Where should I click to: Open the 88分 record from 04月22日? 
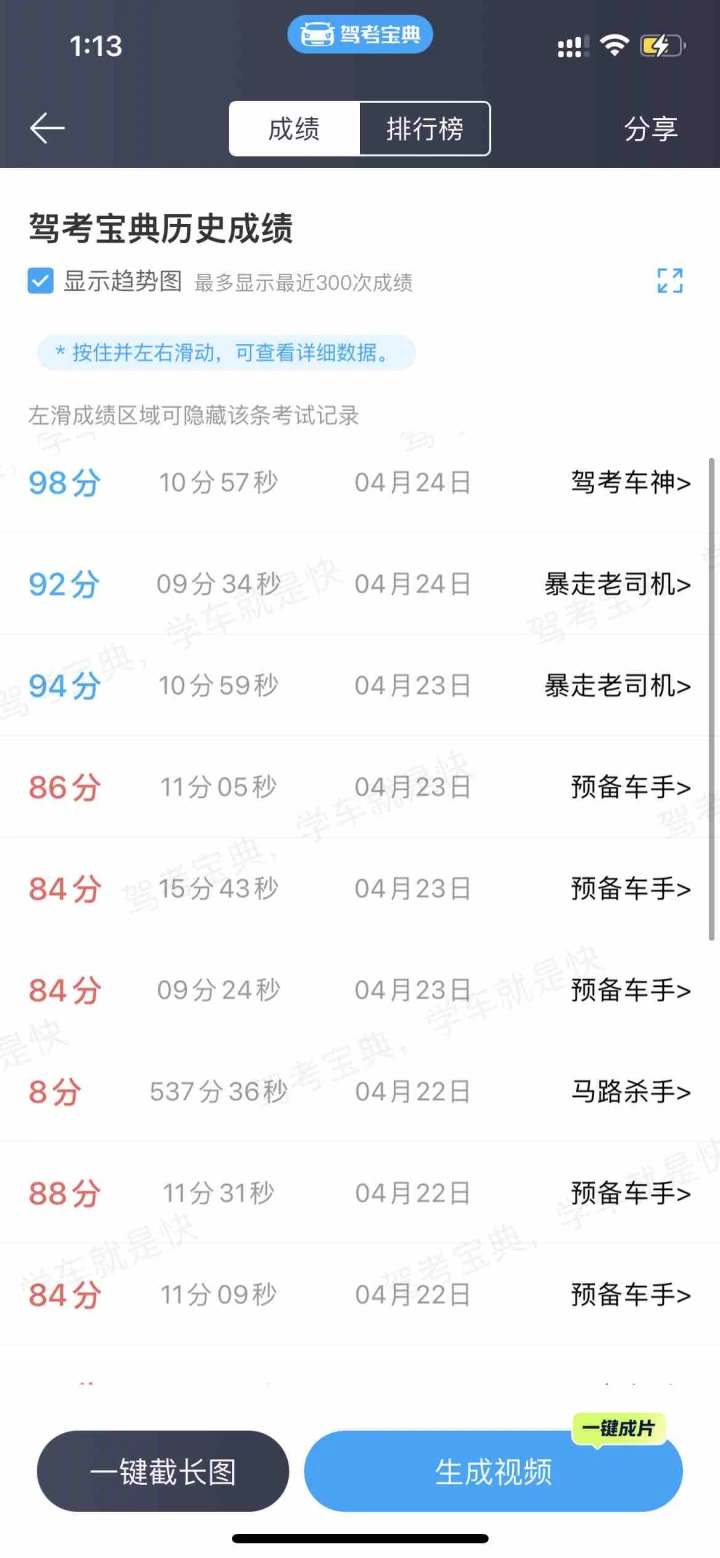[360, 1193]
